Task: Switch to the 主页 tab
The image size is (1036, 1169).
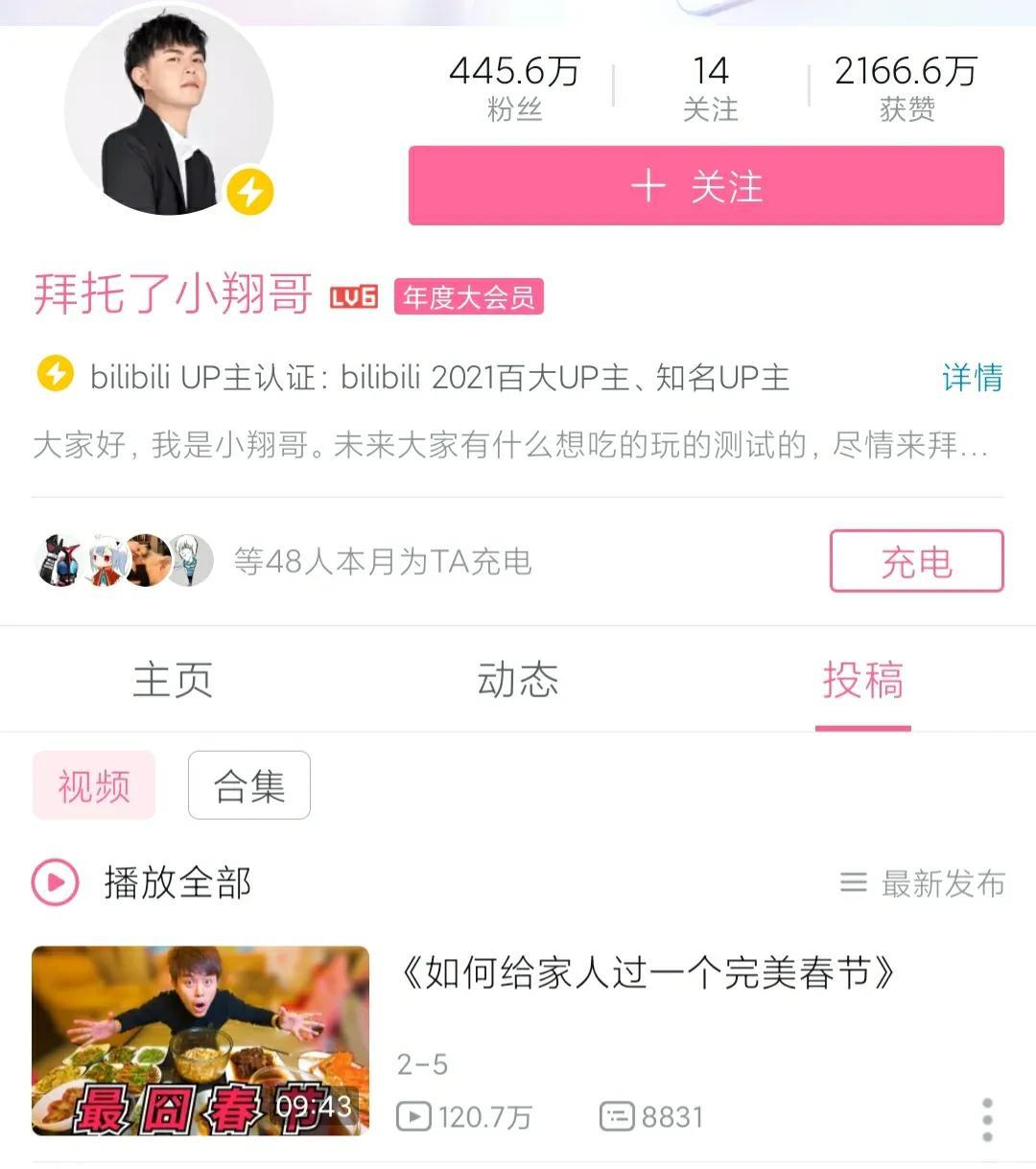Action: [x=173, y=680]
